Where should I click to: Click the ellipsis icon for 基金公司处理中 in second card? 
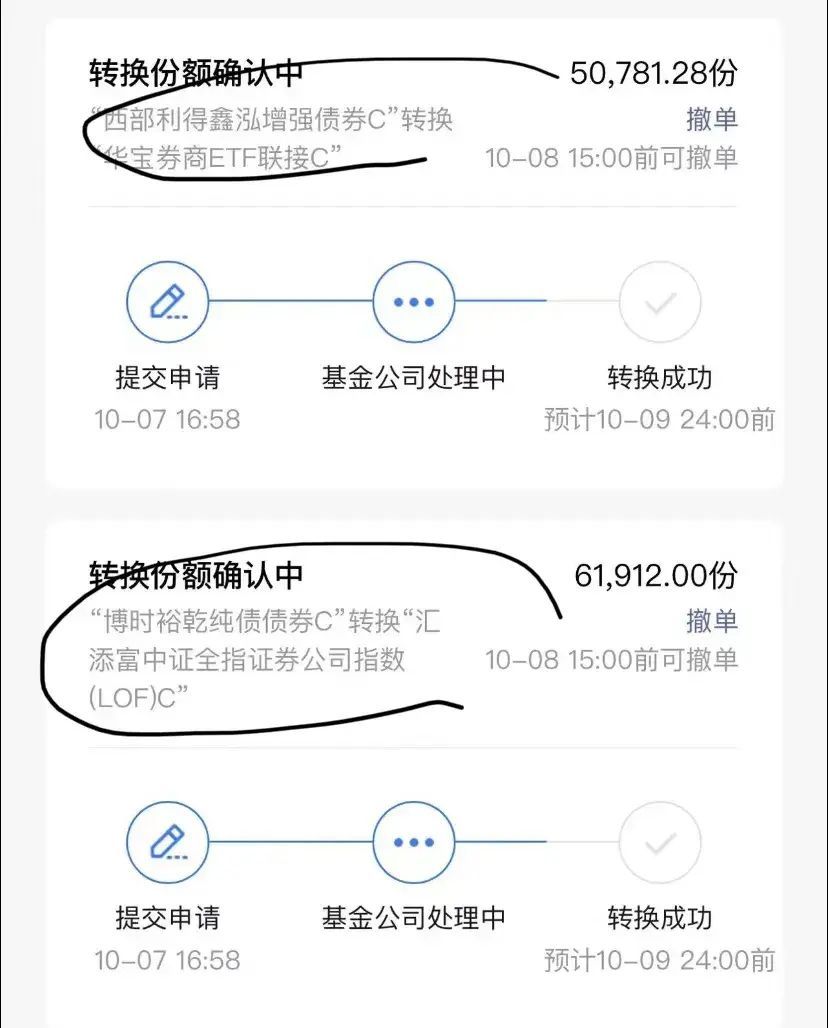414,842
